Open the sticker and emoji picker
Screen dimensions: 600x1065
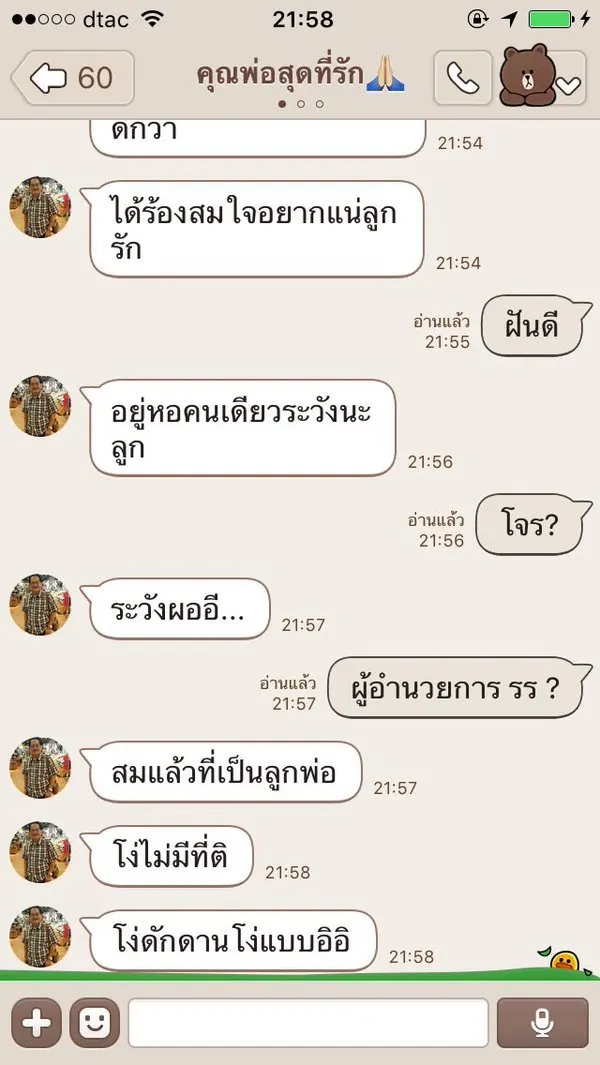coord(94,1022)
